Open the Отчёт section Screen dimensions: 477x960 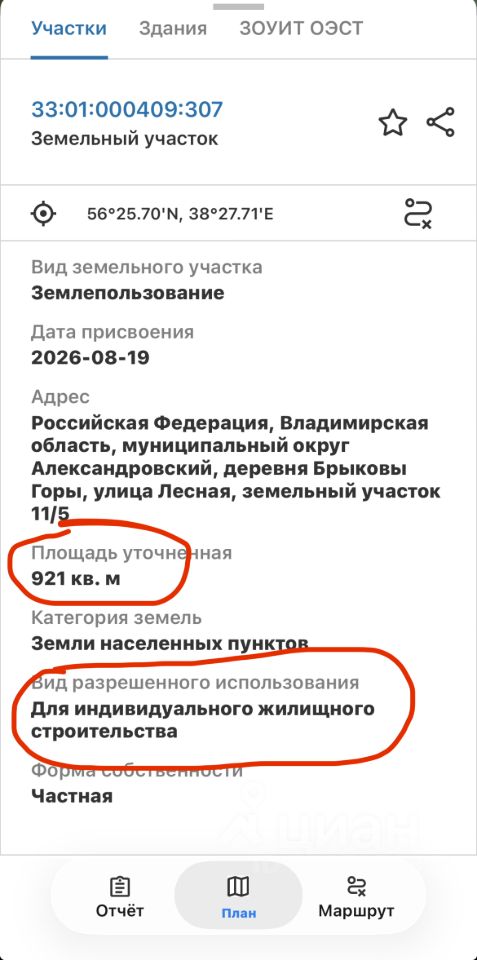click(120, 897)
